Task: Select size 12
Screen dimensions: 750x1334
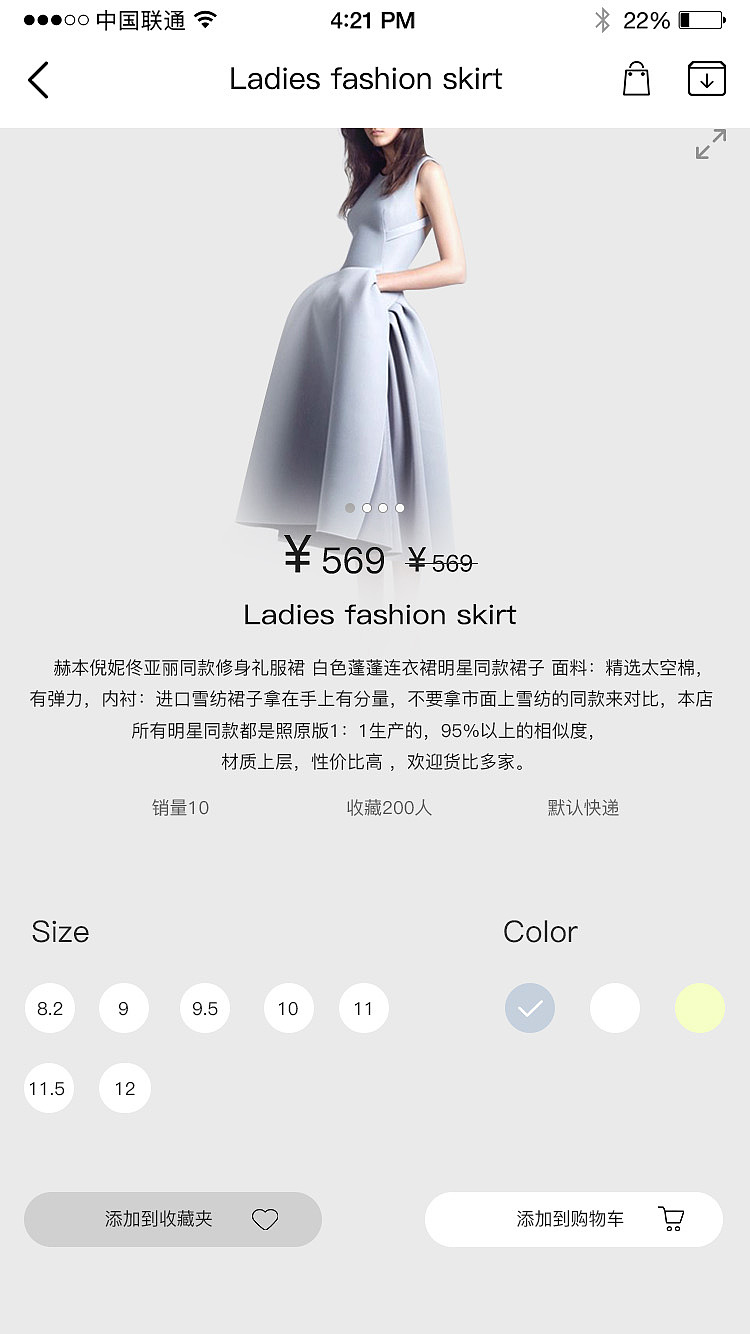Action: pyautogui.click(x=124, y=1088)
